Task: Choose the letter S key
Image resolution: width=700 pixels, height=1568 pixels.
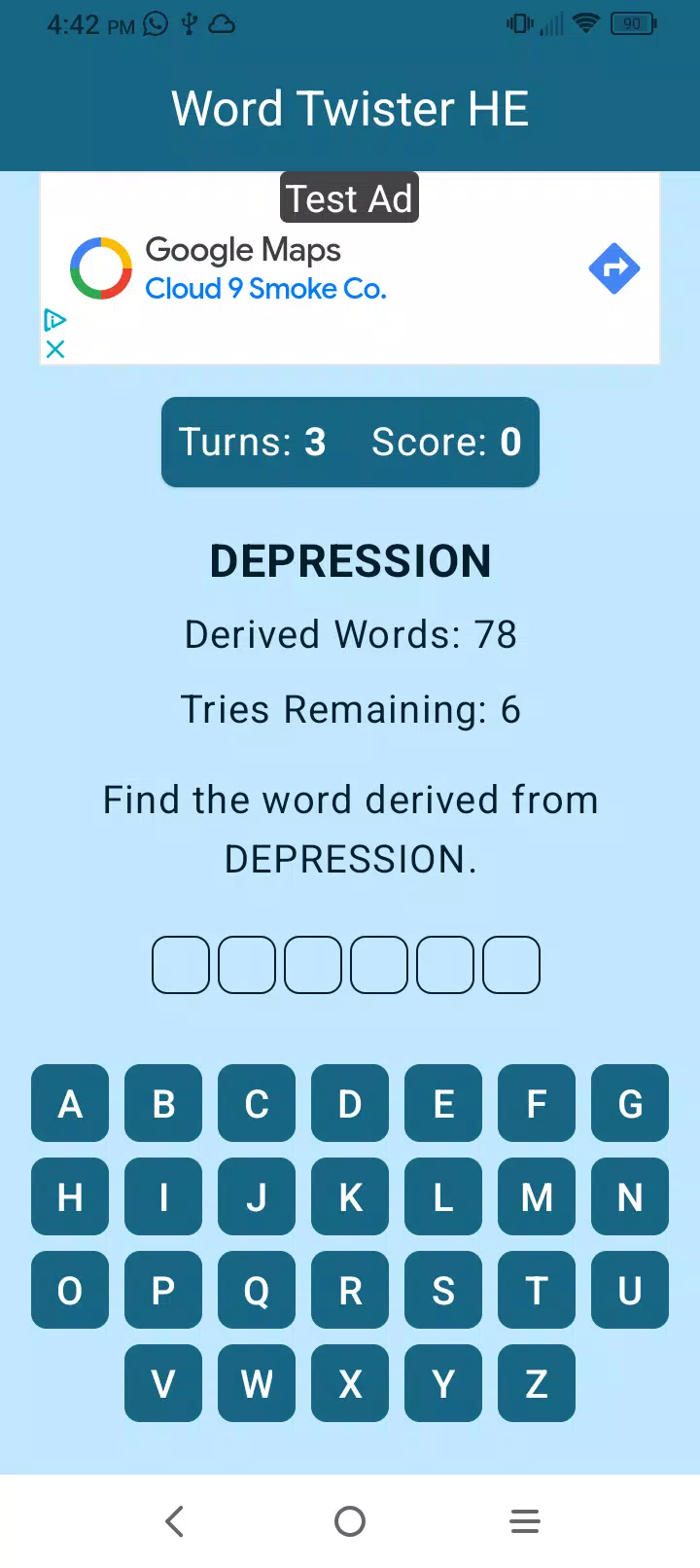Action: 443,1290
